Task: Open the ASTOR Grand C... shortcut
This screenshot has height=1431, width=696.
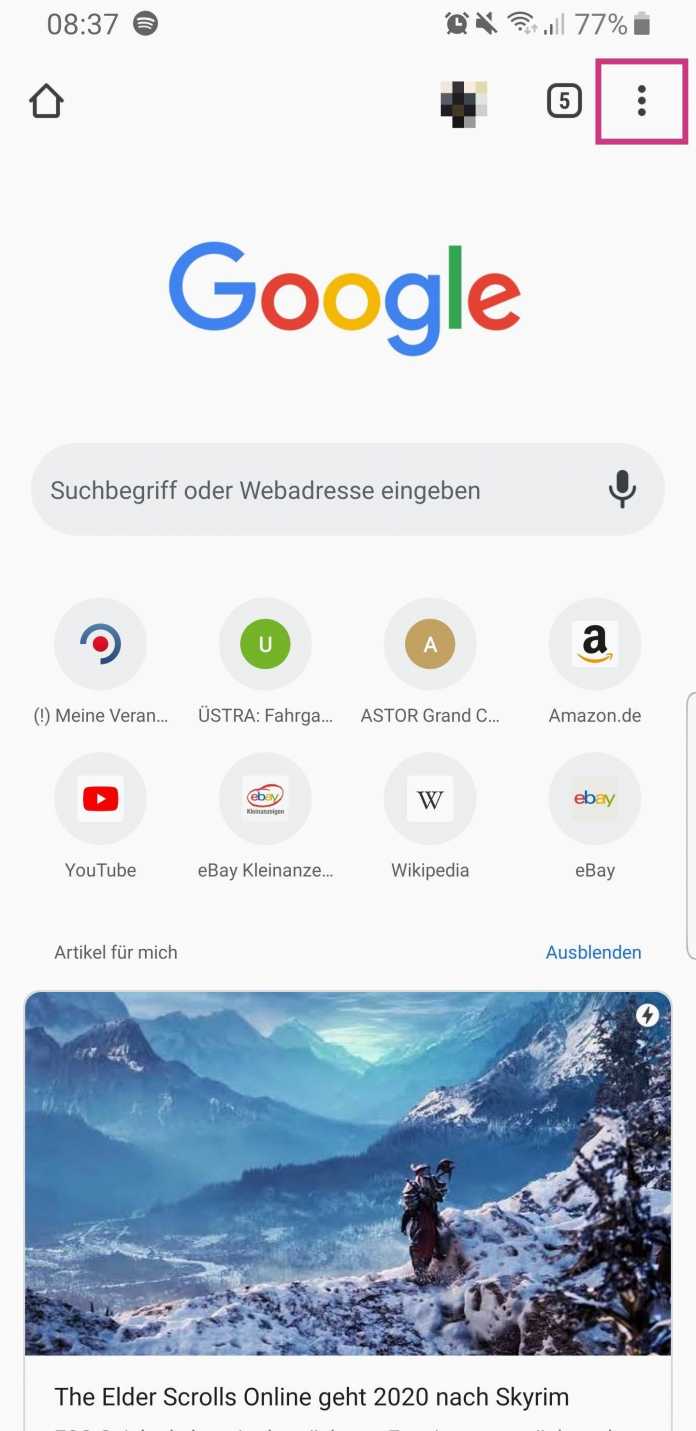Action: [x=430, y=645]
